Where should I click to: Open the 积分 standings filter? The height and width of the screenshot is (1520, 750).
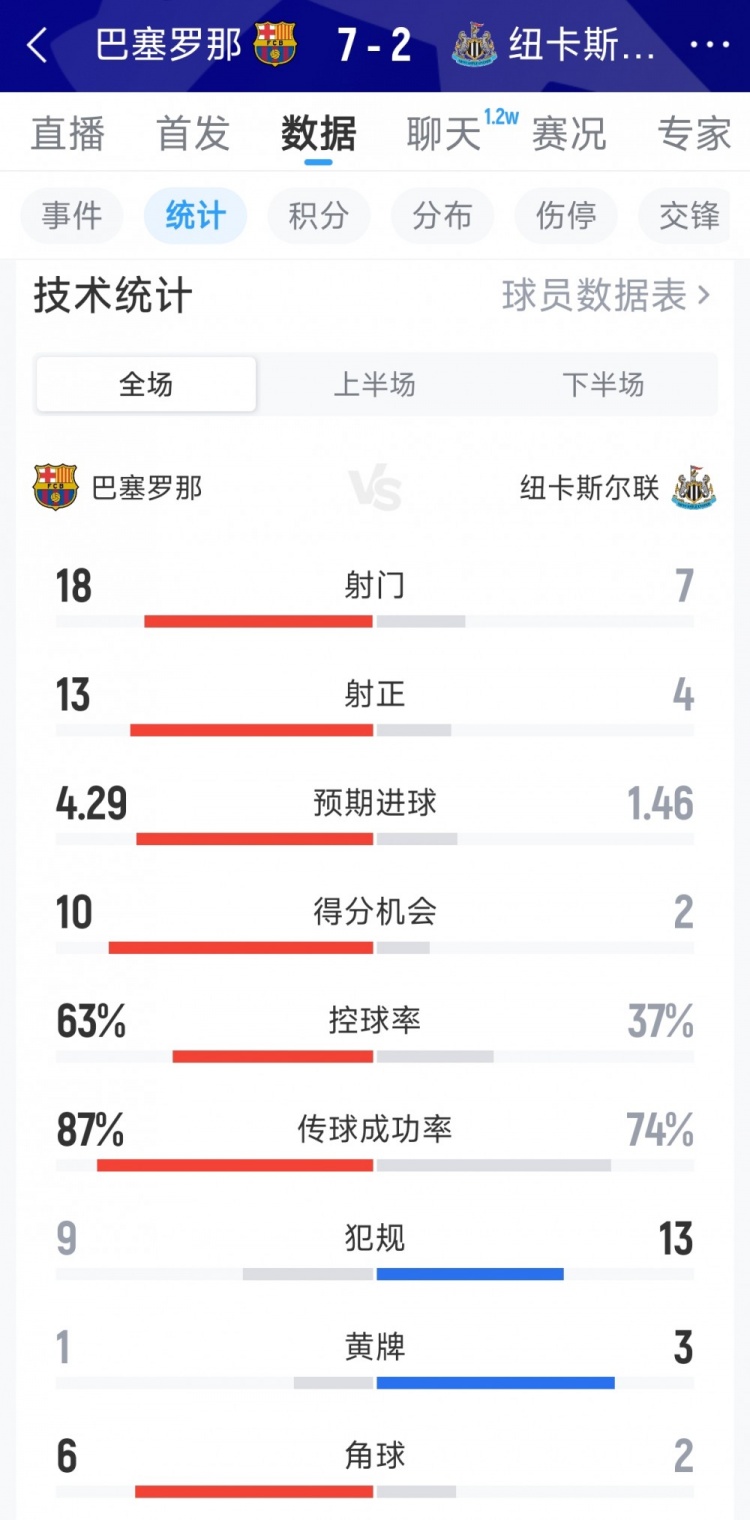[x=318, y=215]
